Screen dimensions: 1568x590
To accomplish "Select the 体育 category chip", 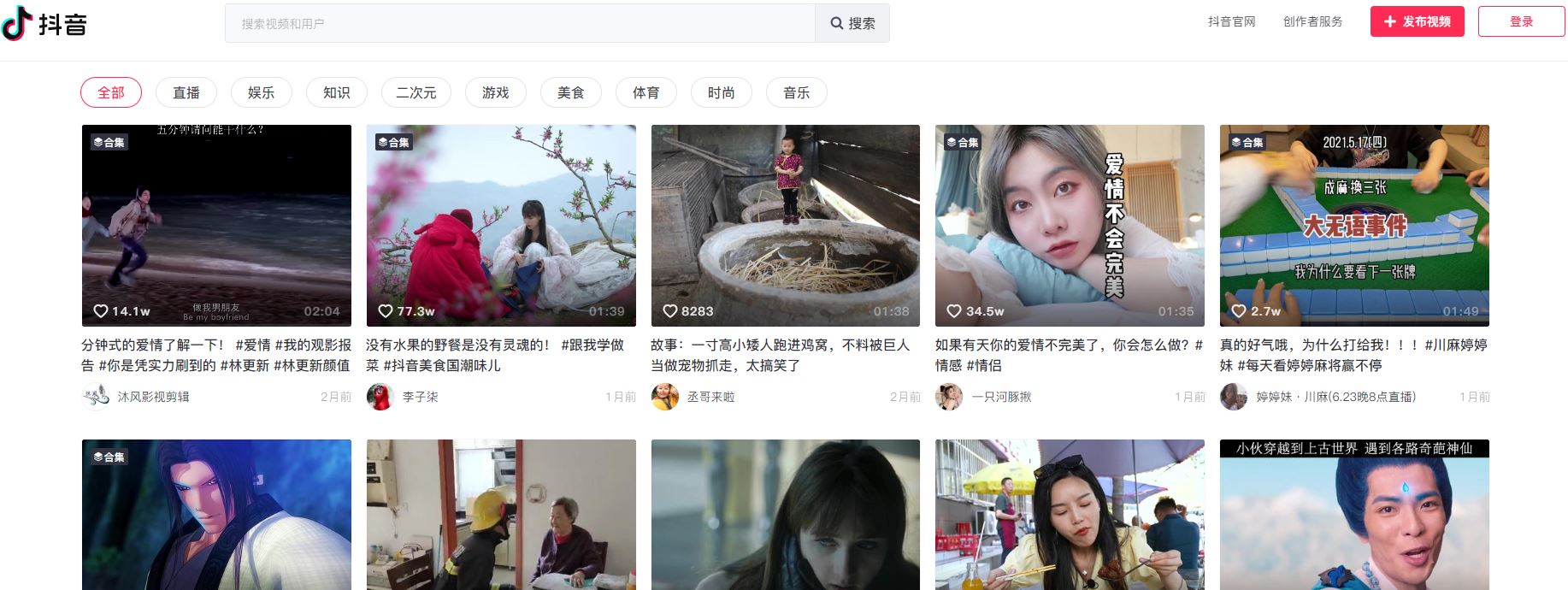I will 646,92.
